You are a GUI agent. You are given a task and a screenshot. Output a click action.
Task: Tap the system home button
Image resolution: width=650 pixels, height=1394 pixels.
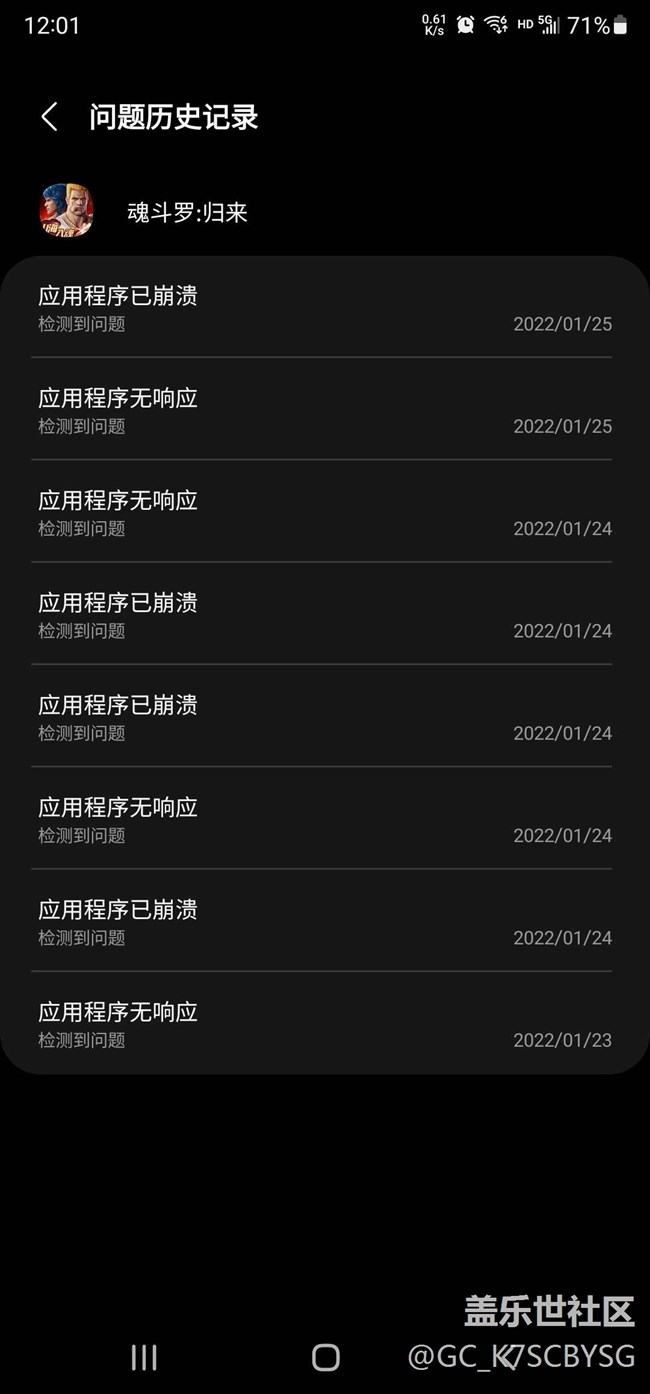pyautogui.click(x=325, y=1357)
